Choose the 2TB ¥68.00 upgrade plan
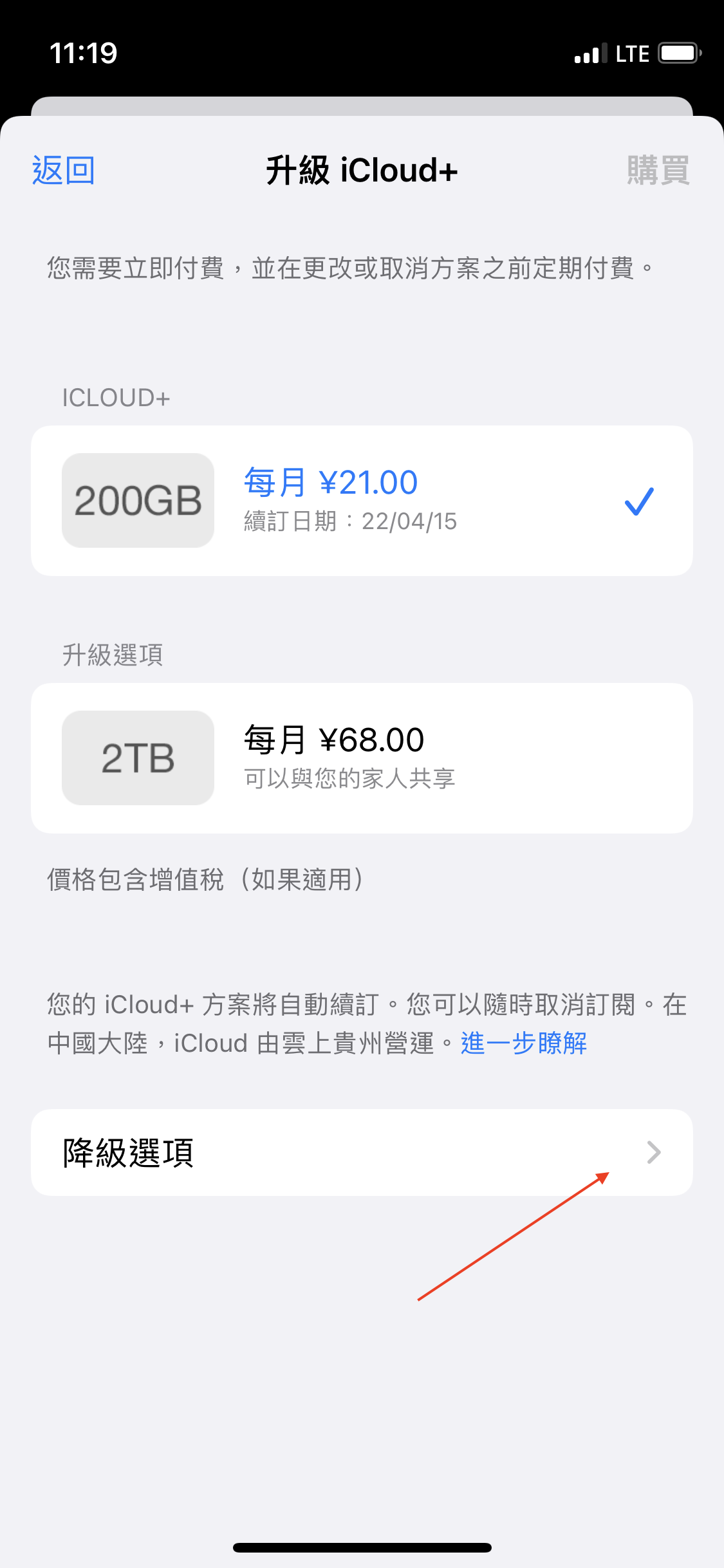The width and height of the screenshot is (724, 1568). (x=362, y=758)
